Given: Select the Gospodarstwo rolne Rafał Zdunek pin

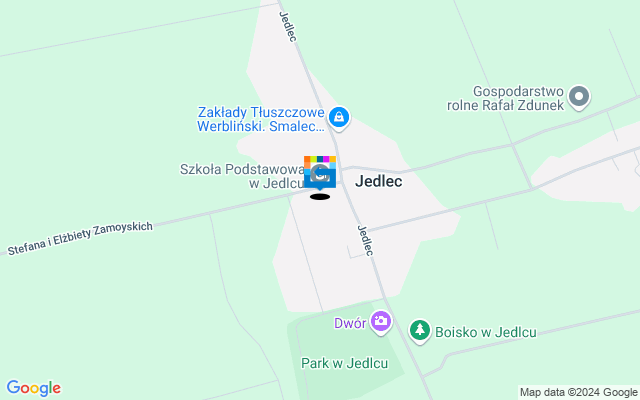Looking at the screenshot, I should 579,97.
